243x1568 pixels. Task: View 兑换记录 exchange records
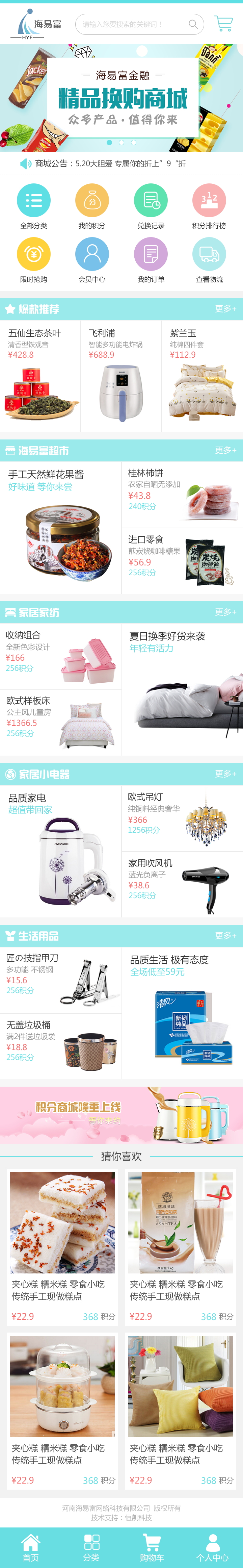click(x=151, y=206)
